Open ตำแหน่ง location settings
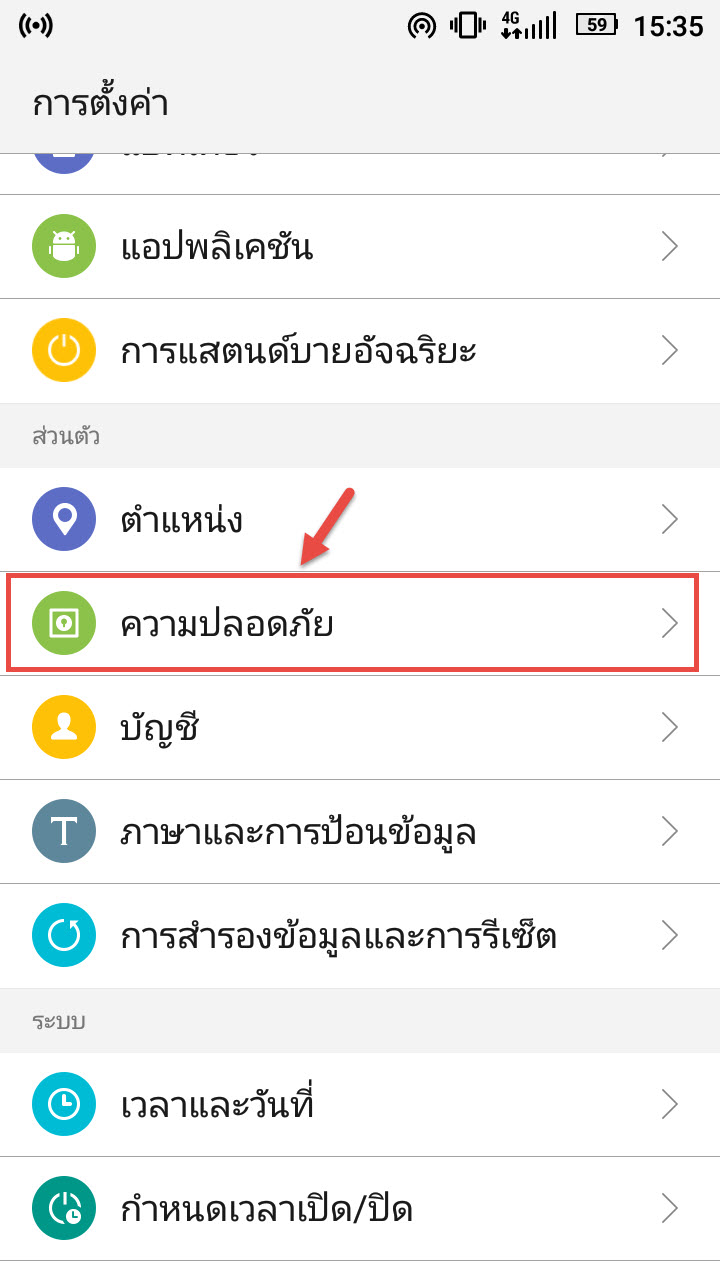The width and height of the screenshot is (720, 1280). (360, 519)
